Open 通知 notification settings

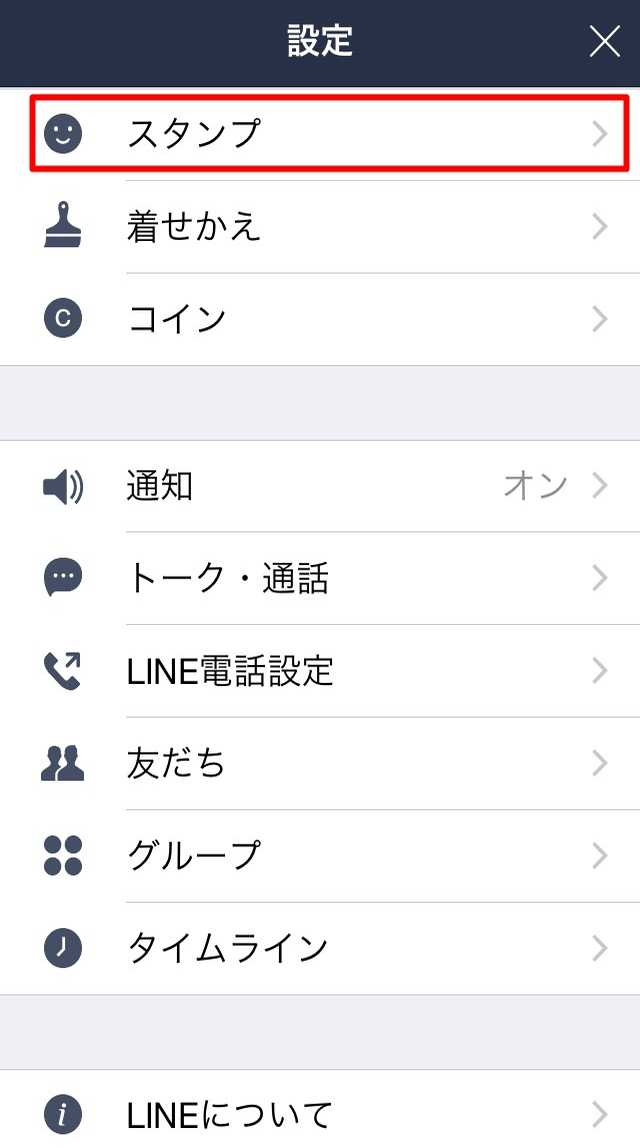click(320, 486)
